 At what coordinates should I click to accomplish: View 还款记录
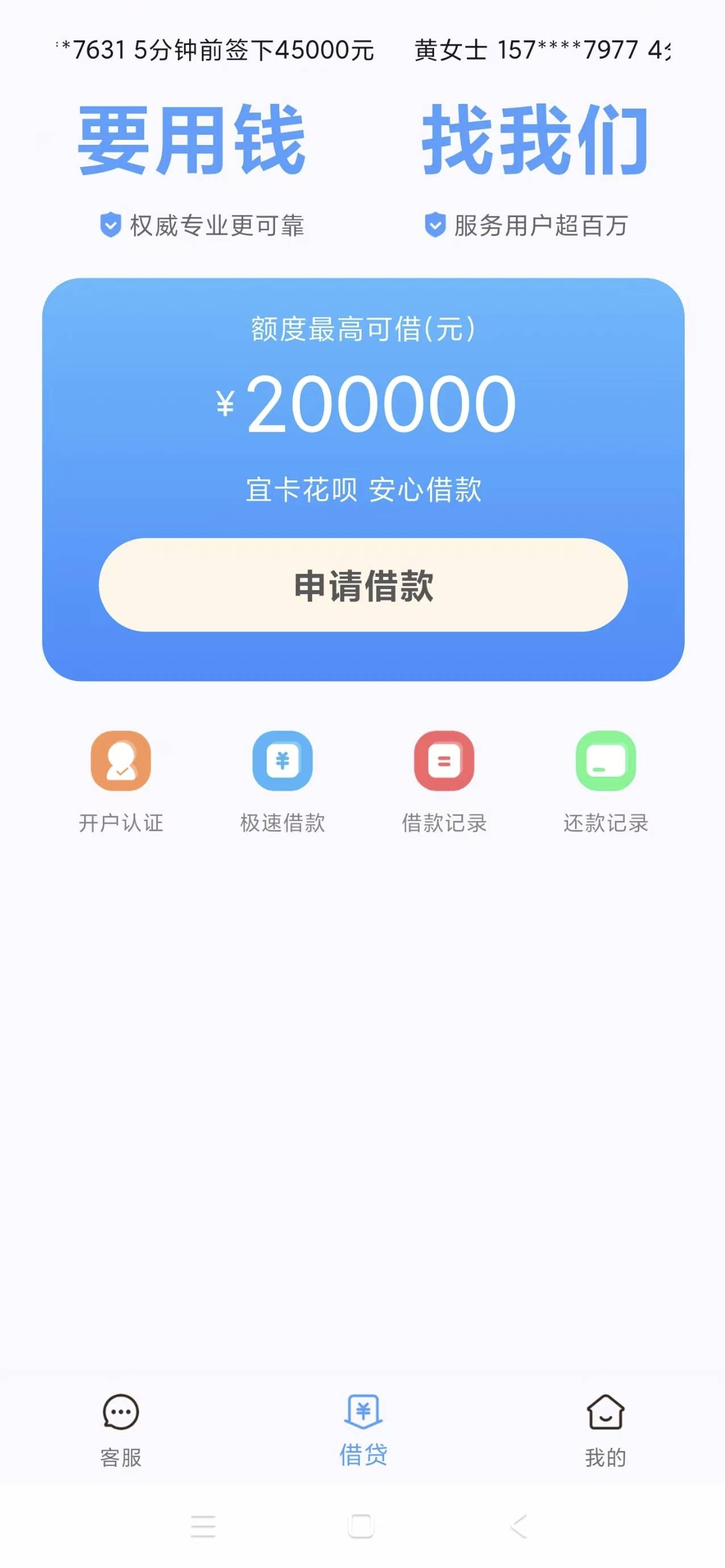tap(606, 782)
